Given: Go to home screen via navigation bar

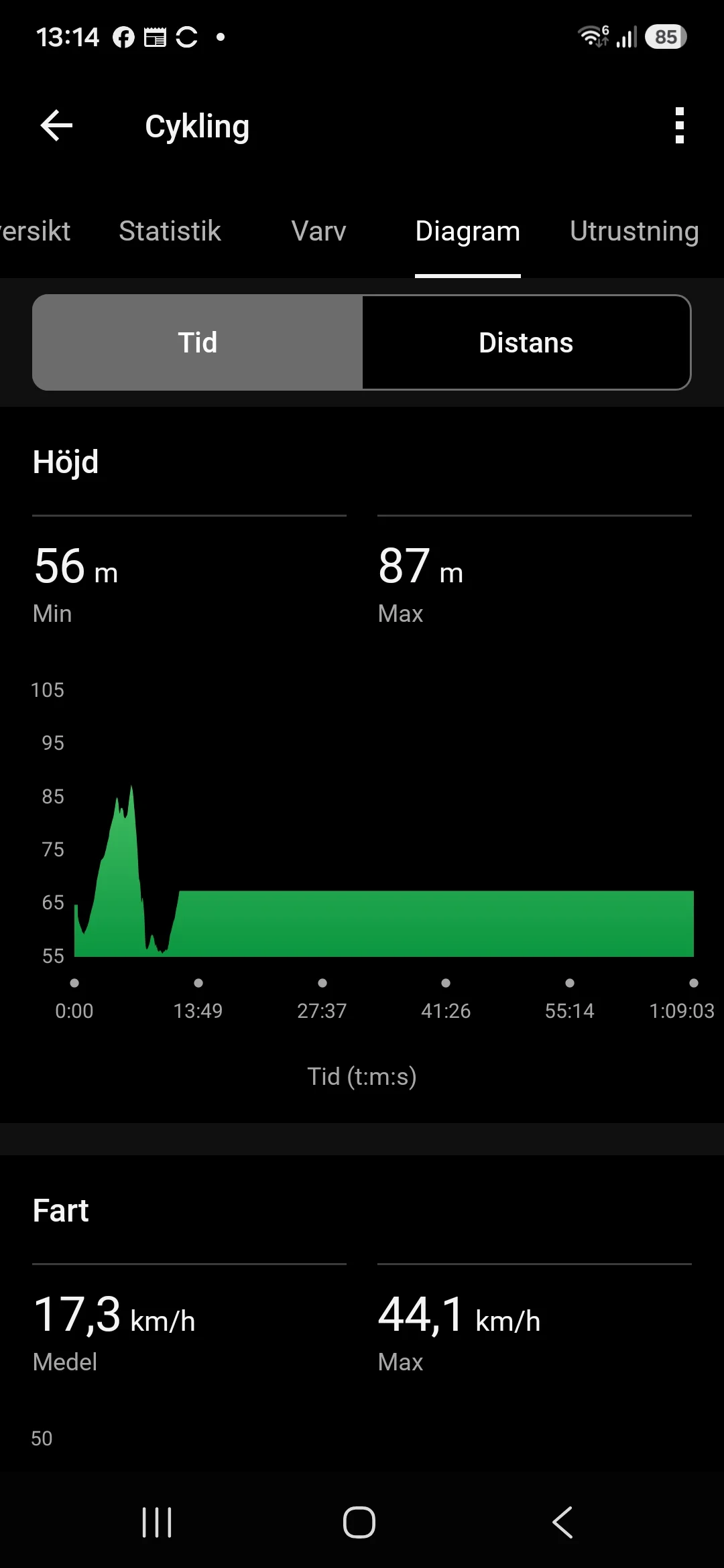Looking at the screenshot, I should [x=359, y=1522].
